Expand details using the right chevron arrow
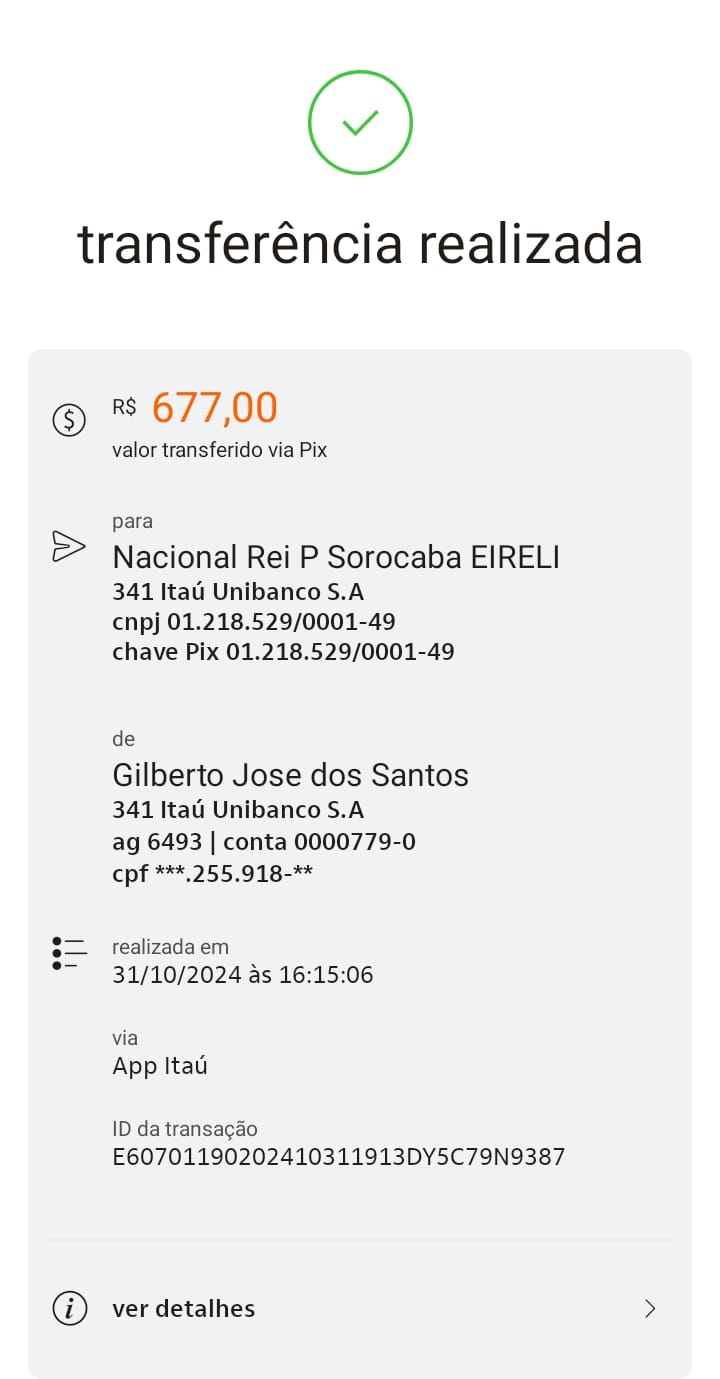This screenshot has height=1379, width=720. tap(650, 1308)
